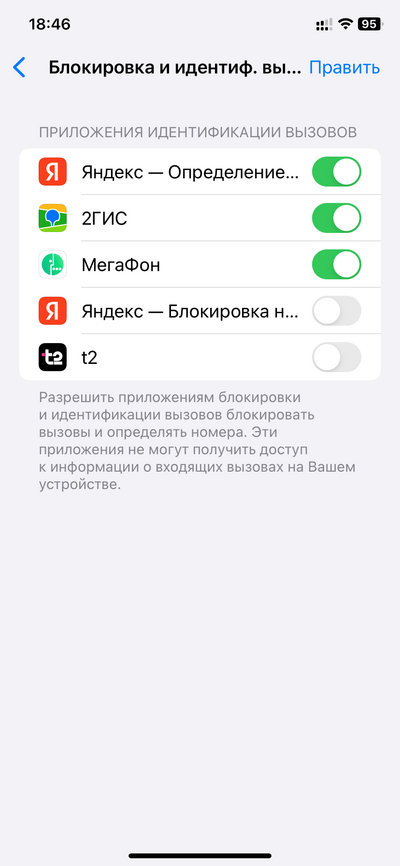
Task: Tap Править to edit the list
Action: pos(344,67)
